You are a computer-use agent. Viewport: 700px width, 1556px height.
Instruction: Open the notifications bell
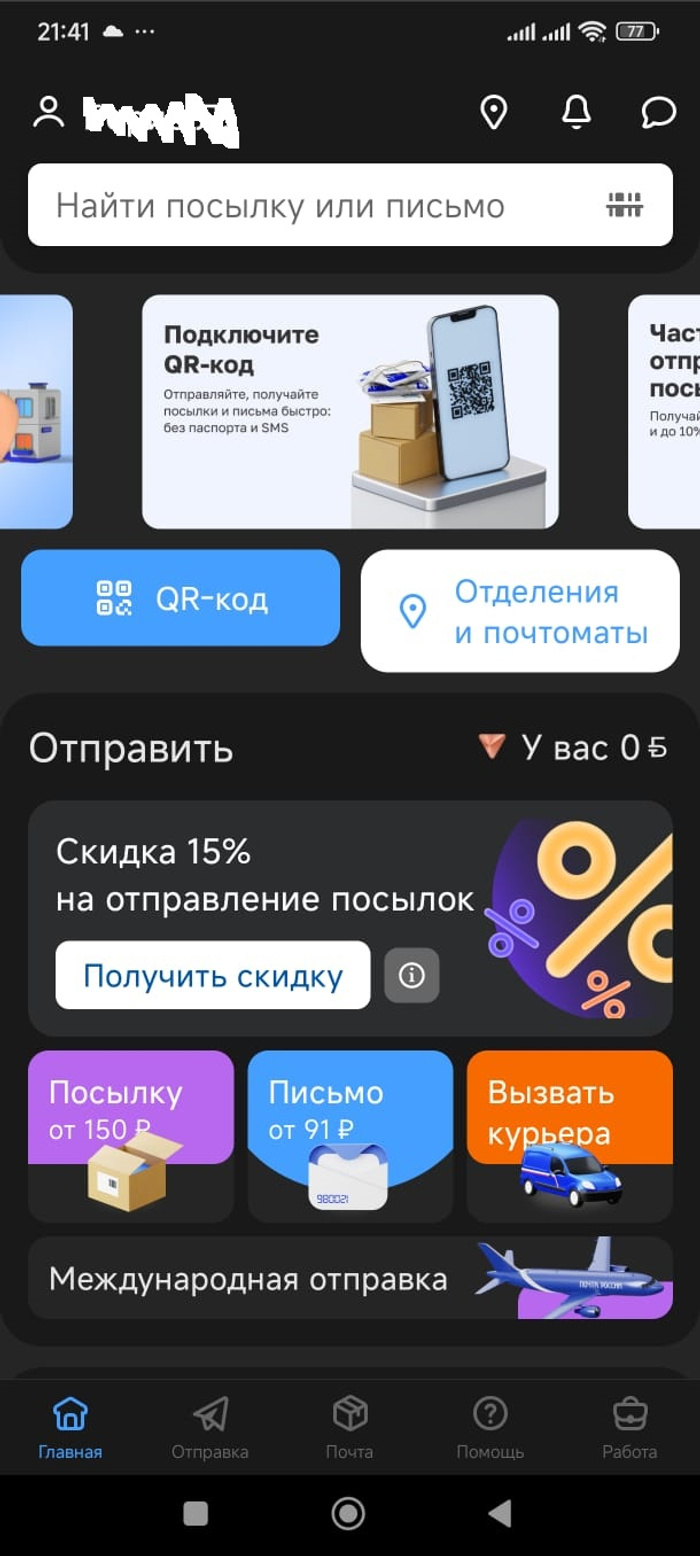(576, 112)
